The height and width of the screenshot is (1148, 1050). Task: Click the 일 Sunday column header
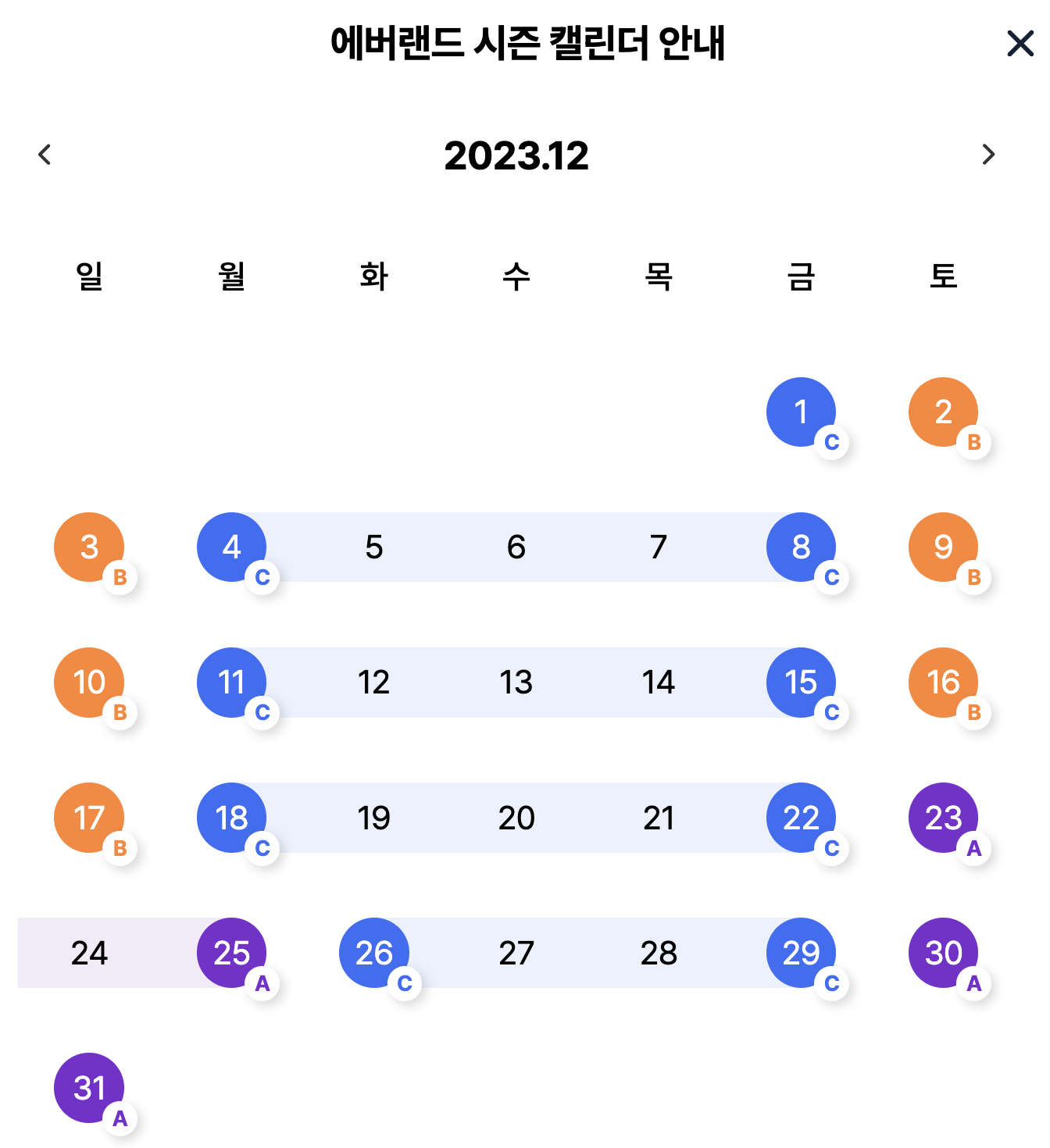[87, 276]
